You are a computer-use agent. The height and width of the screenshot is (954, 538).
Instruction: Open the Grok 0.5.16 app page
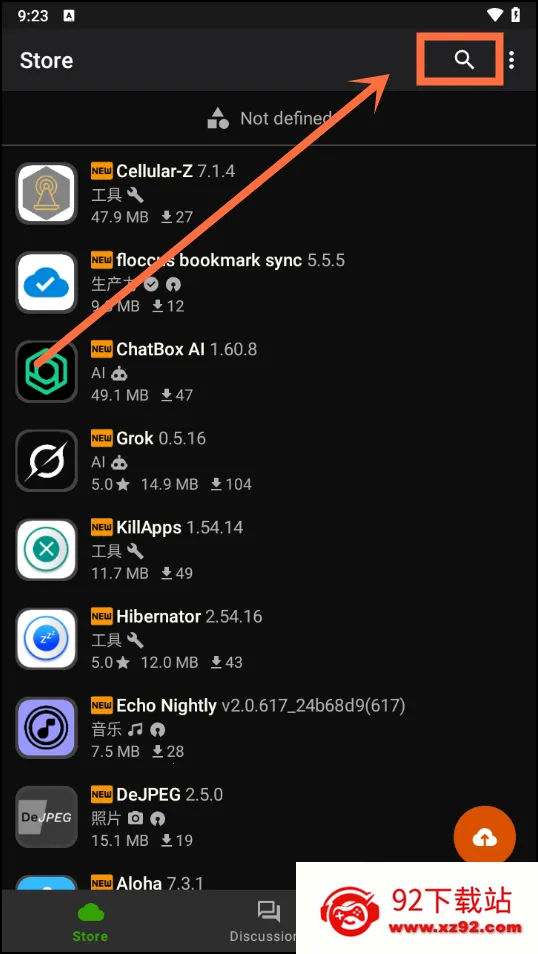pos(269,461)
